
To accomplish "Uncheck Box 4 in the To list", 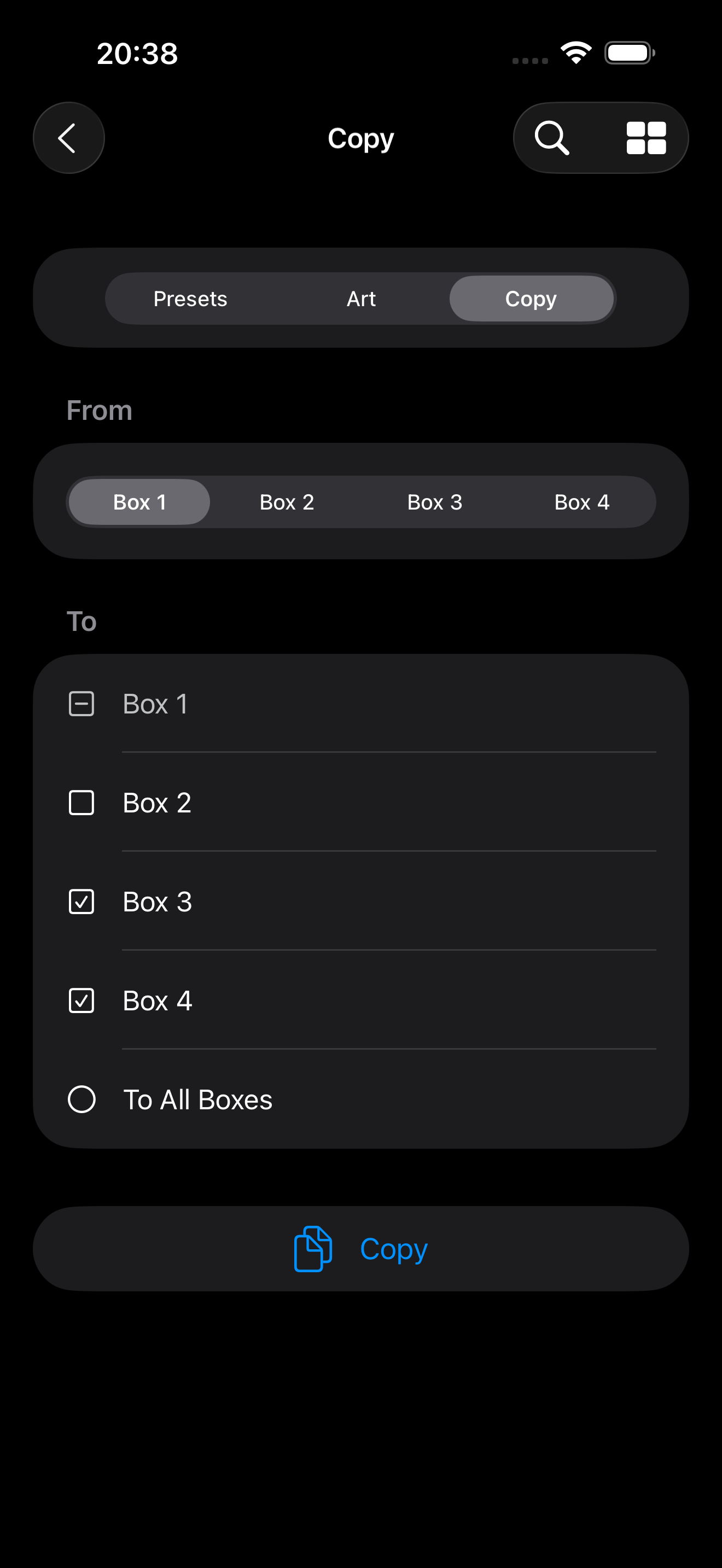I will [81, 1001].
